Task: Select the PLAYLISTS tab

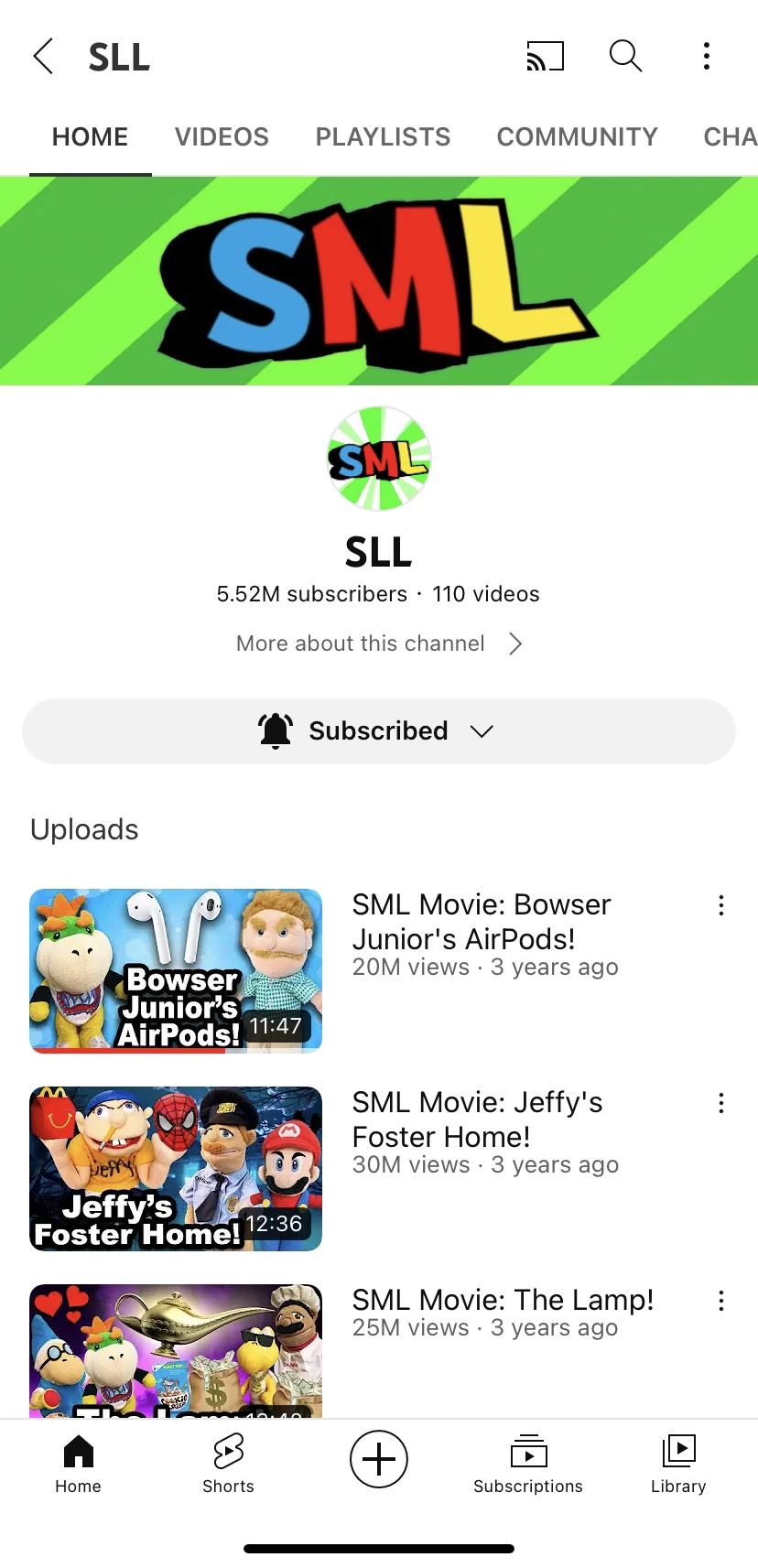Action: [383, 136]
